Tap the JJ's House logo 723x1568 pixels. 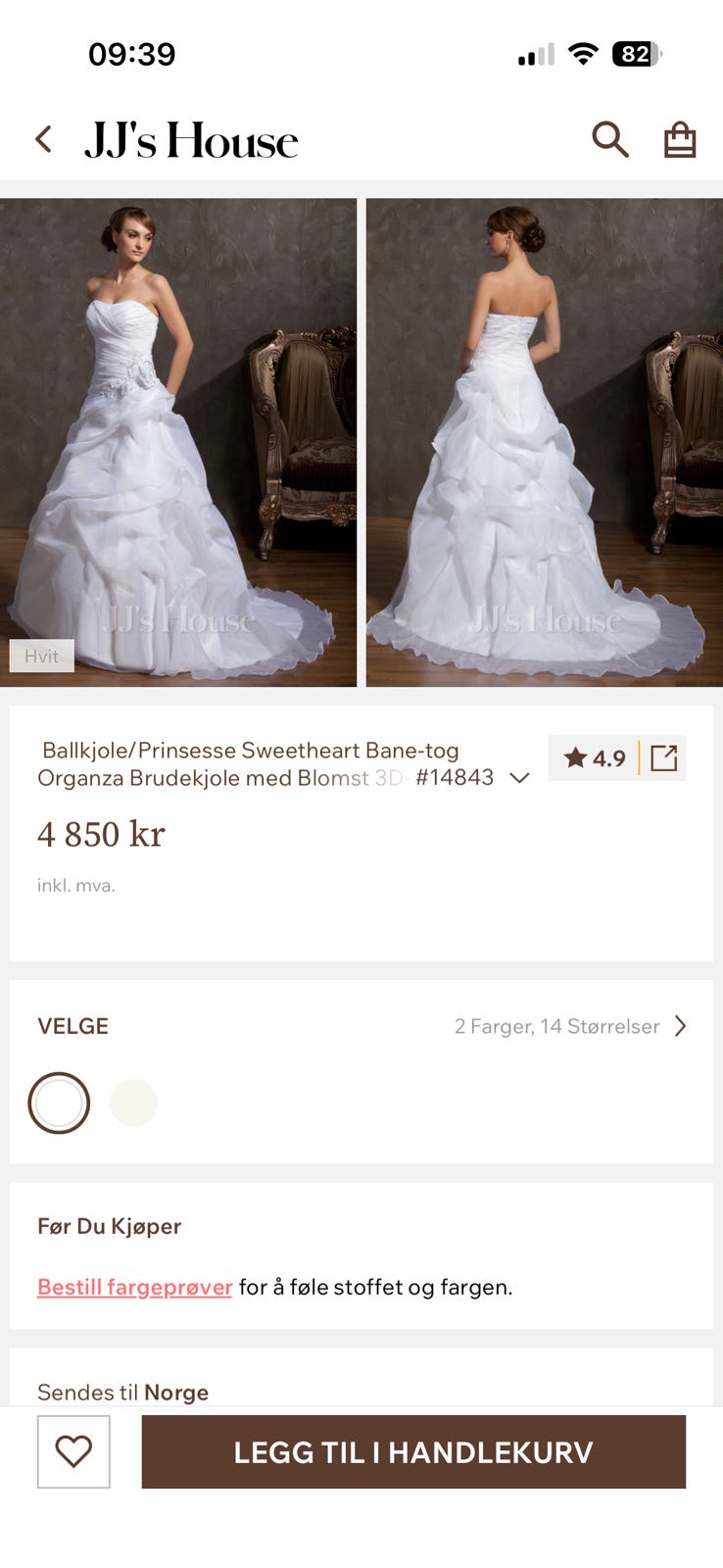tap(191, 140)
